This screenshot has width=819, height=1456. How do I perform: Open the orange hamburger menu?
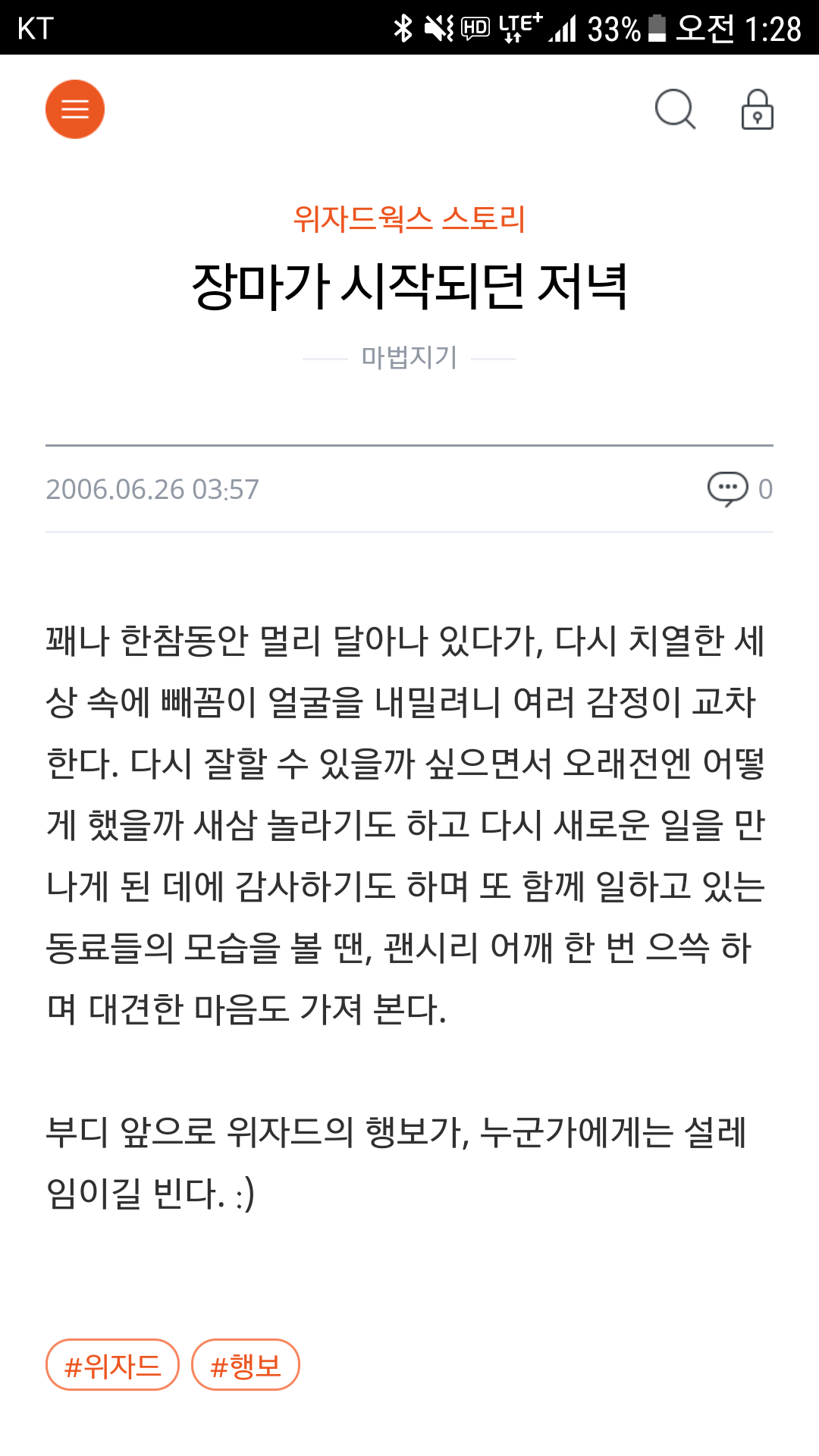click(x=75, y=109)
